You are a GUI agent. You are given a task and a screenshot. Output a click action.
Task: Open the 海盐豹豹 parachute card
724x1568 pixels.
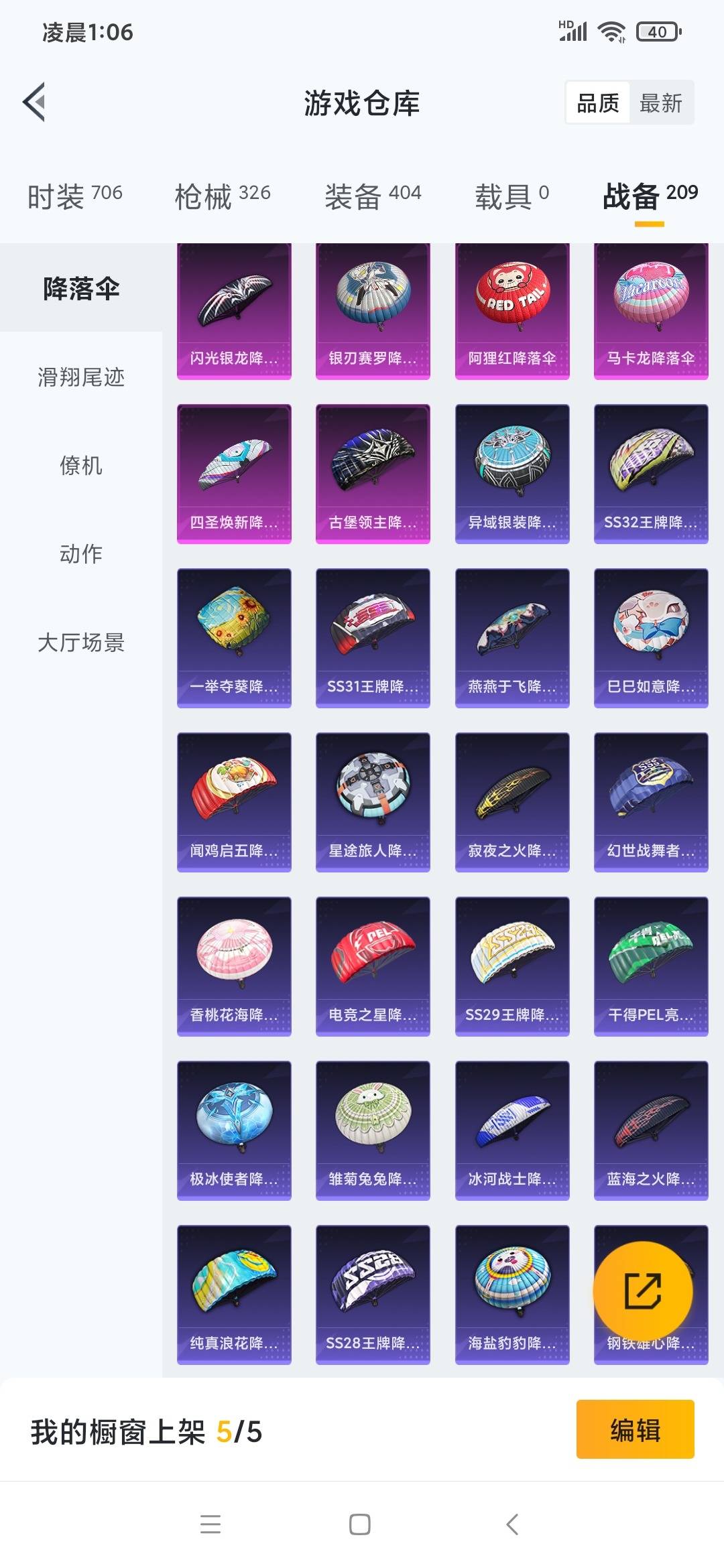coord(512,1295)
